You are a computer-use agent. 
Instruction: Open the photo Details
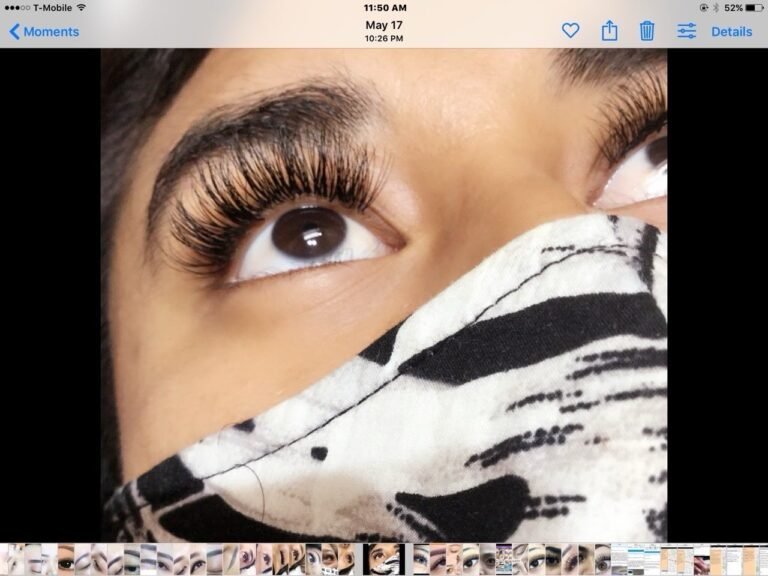pyautogui.click(x=731, y=31)
